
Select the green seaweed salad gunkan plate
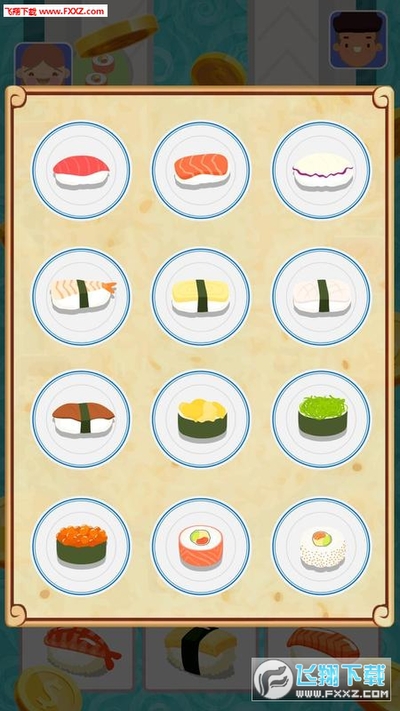pos(321,419)
